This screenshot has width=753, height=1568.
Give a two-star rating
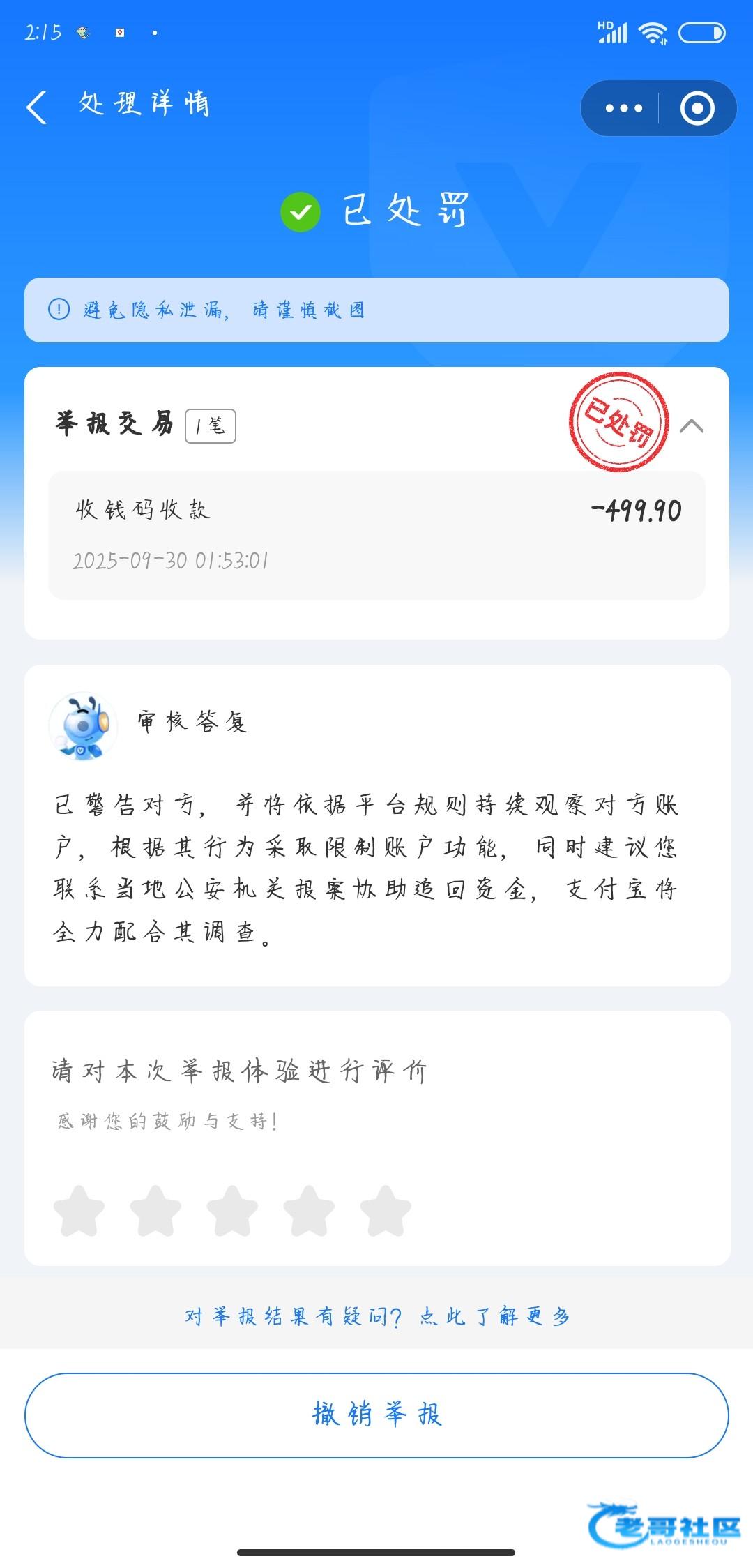coord(155,1212)
